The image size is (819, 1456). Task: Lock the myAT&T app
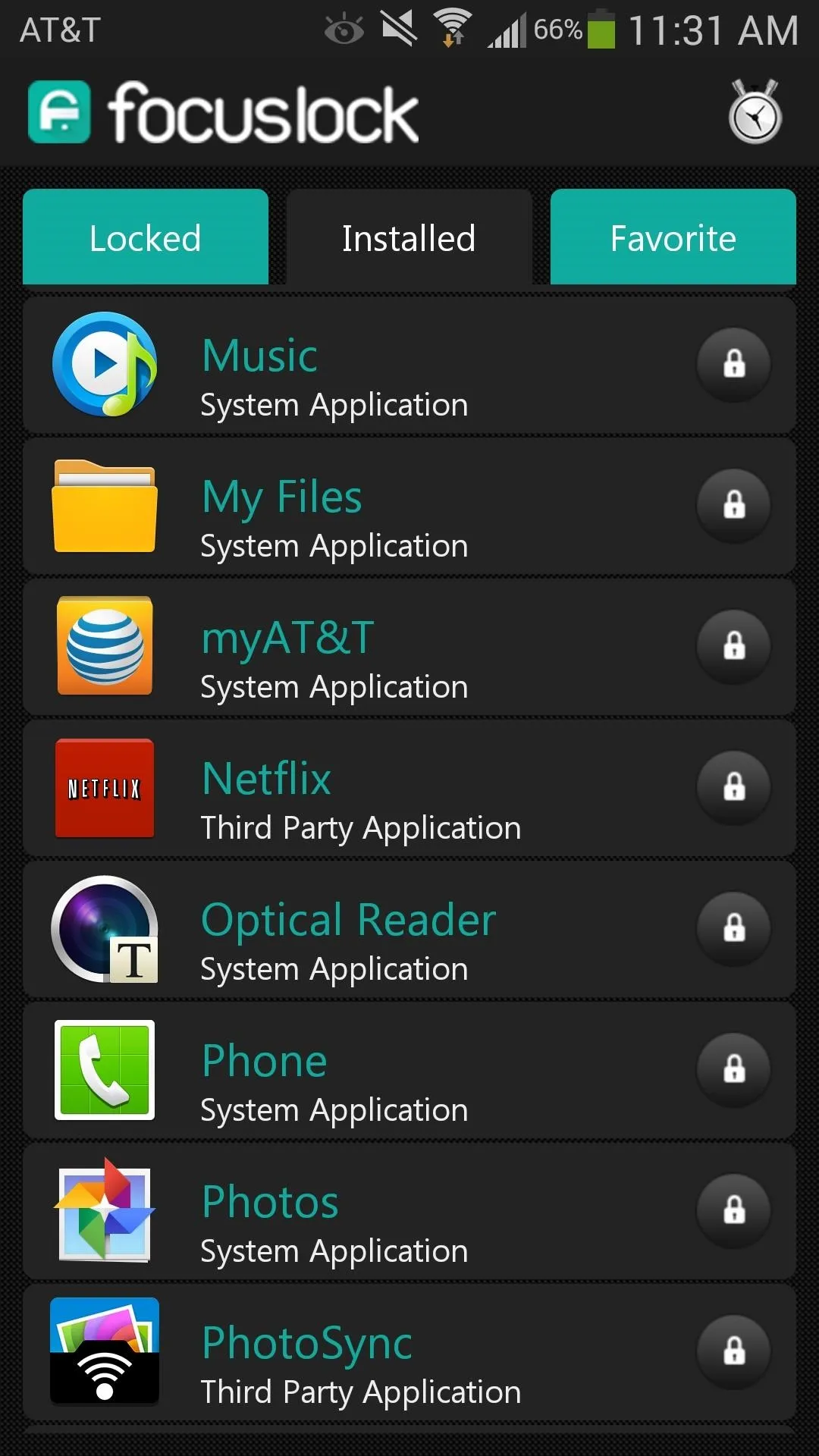734,646
